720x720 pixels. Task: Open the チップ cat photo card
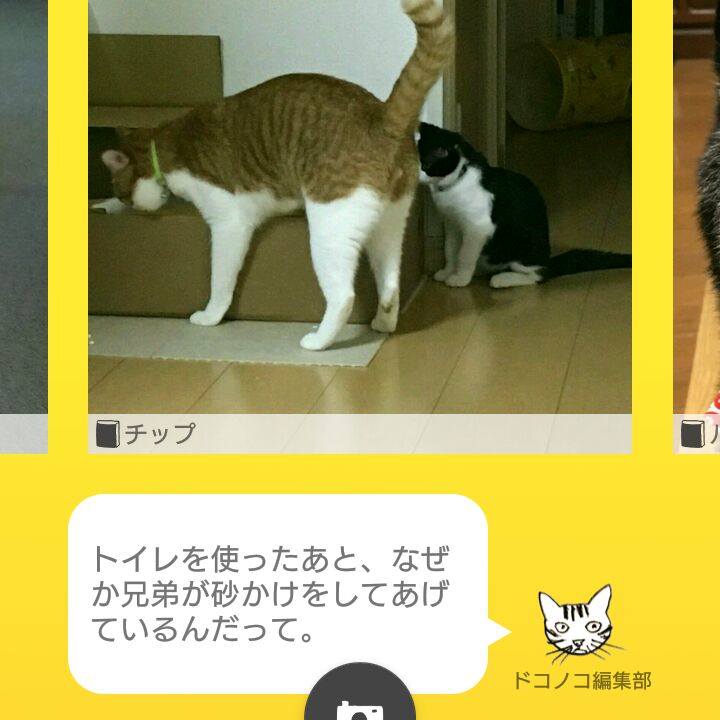pyautogui.click(x=360, y=200)
